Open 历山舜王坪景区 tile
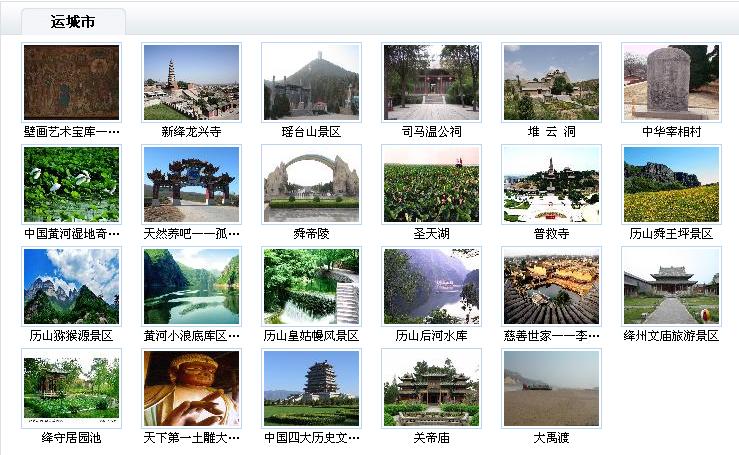Viewport: 739px width, 455px height. 671,184
